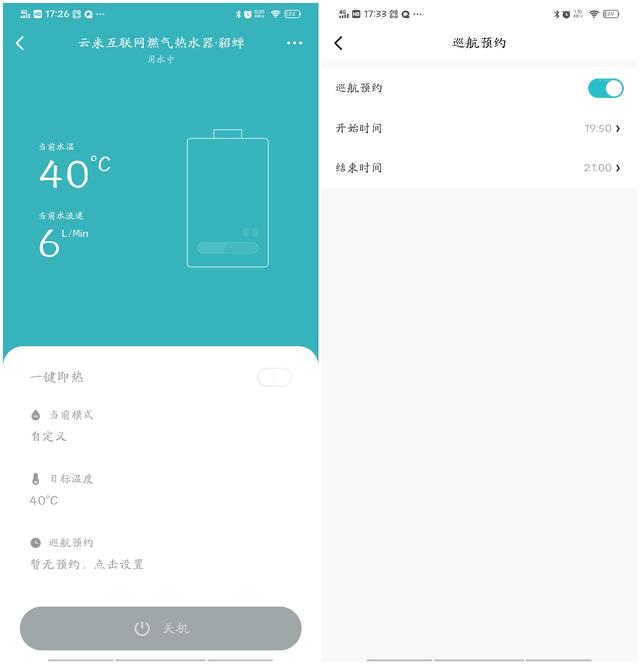Screen dimensions: 640x665
Task: Tap the 关机 power-off button
Action: click(x=160, y=628)
